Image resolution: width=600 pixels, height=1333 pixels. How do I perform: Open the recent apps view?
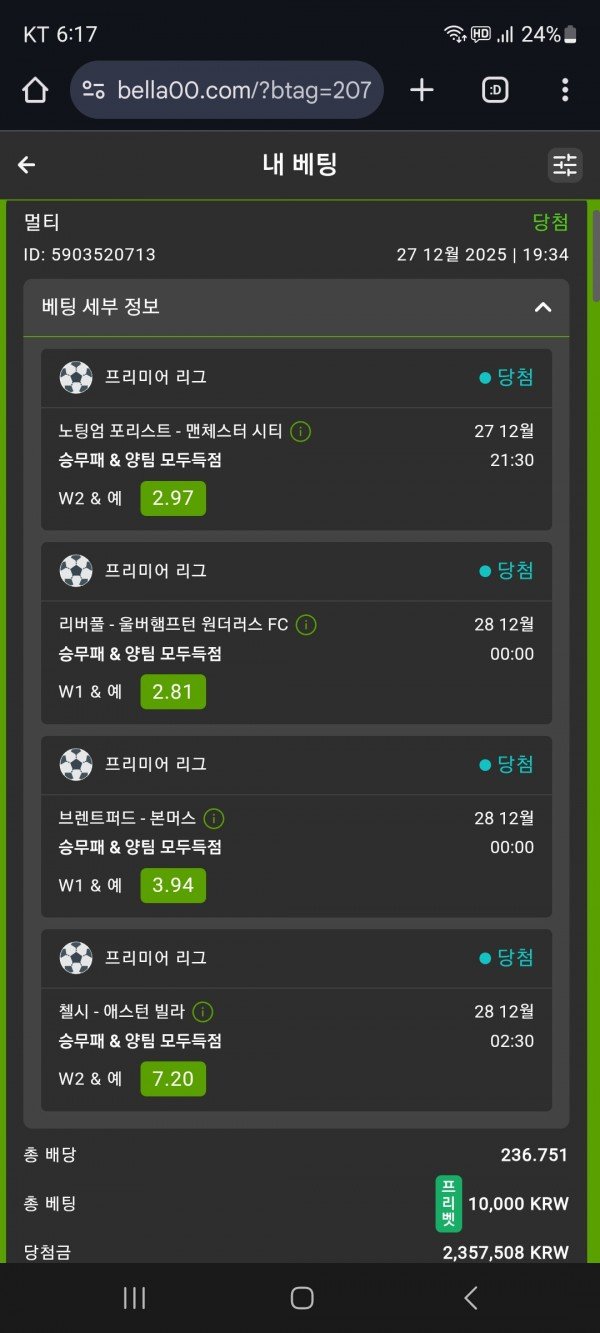(x=134, y=1298)
